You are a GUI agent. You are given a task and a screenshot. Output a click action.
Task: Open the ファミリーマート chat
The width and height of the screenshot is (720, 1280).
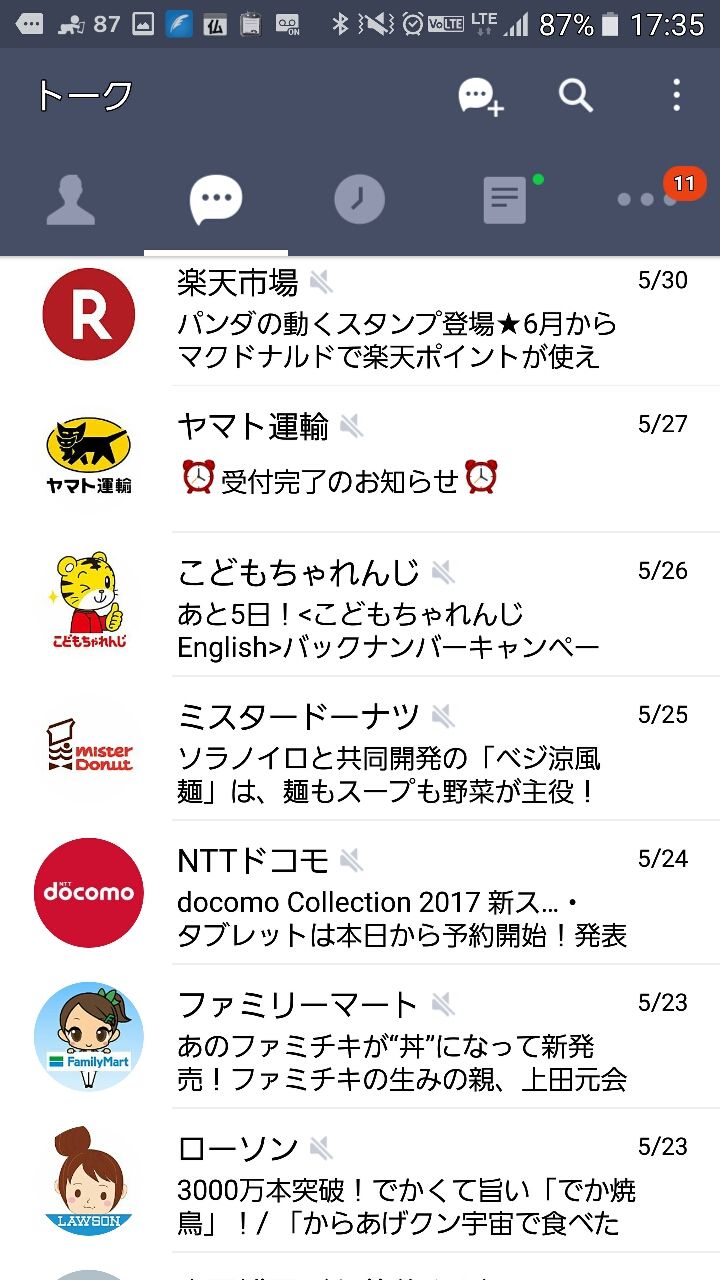[400, 1036]
